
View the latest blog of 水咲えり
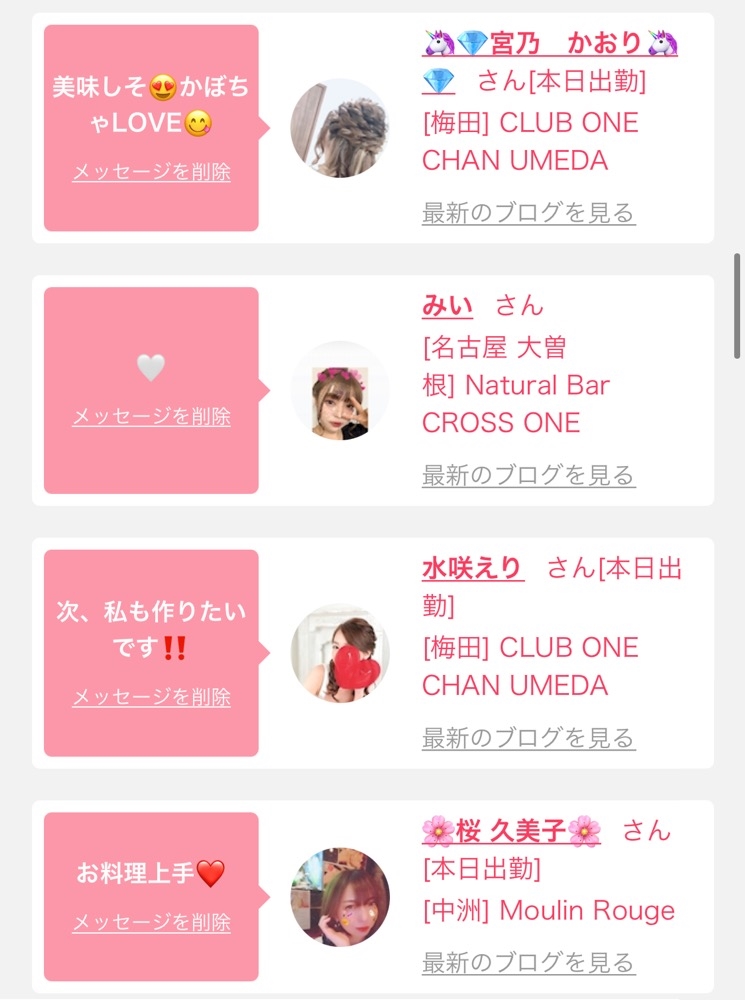pyautogui.click(x=529, y=739)
